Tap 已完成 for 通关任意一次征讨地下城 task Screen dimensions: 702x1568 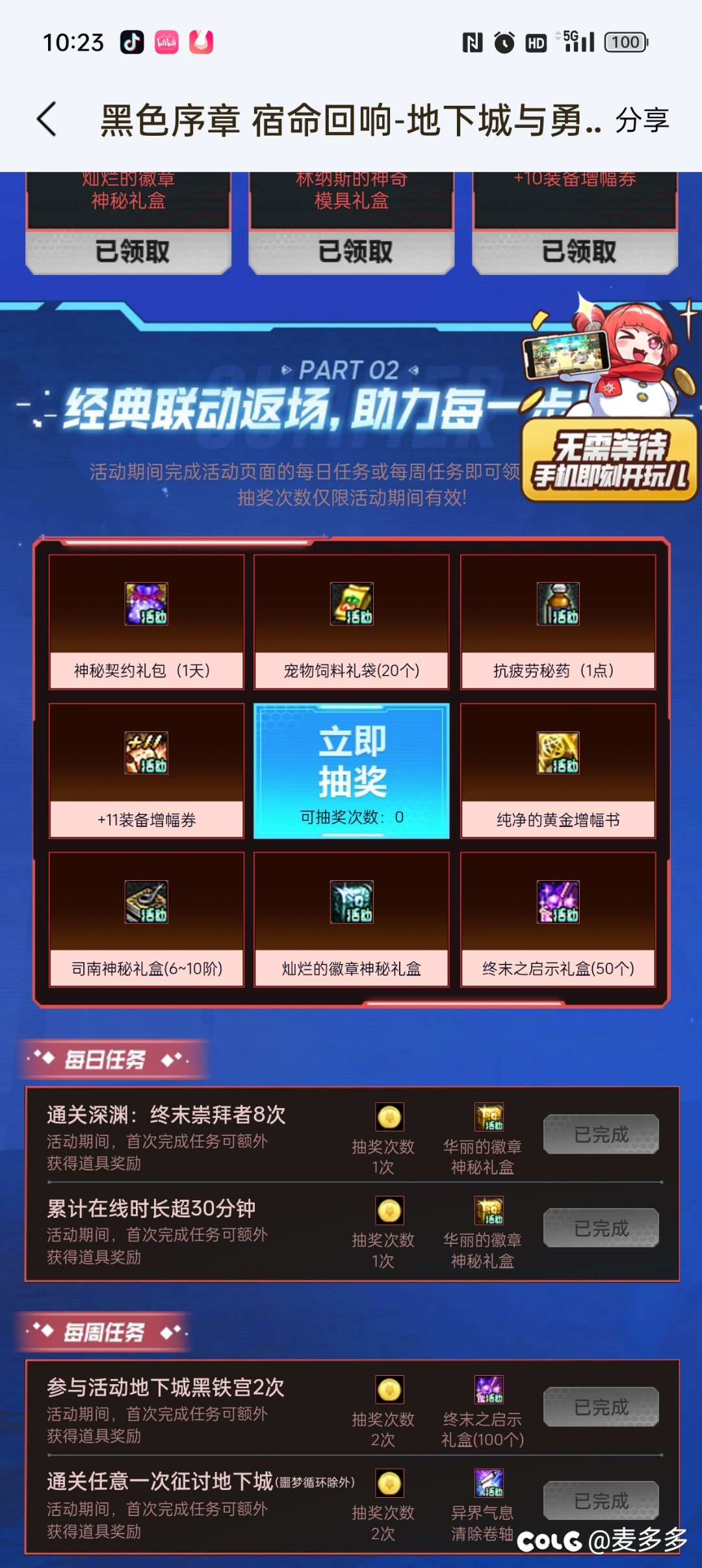tap(601, 1500)
